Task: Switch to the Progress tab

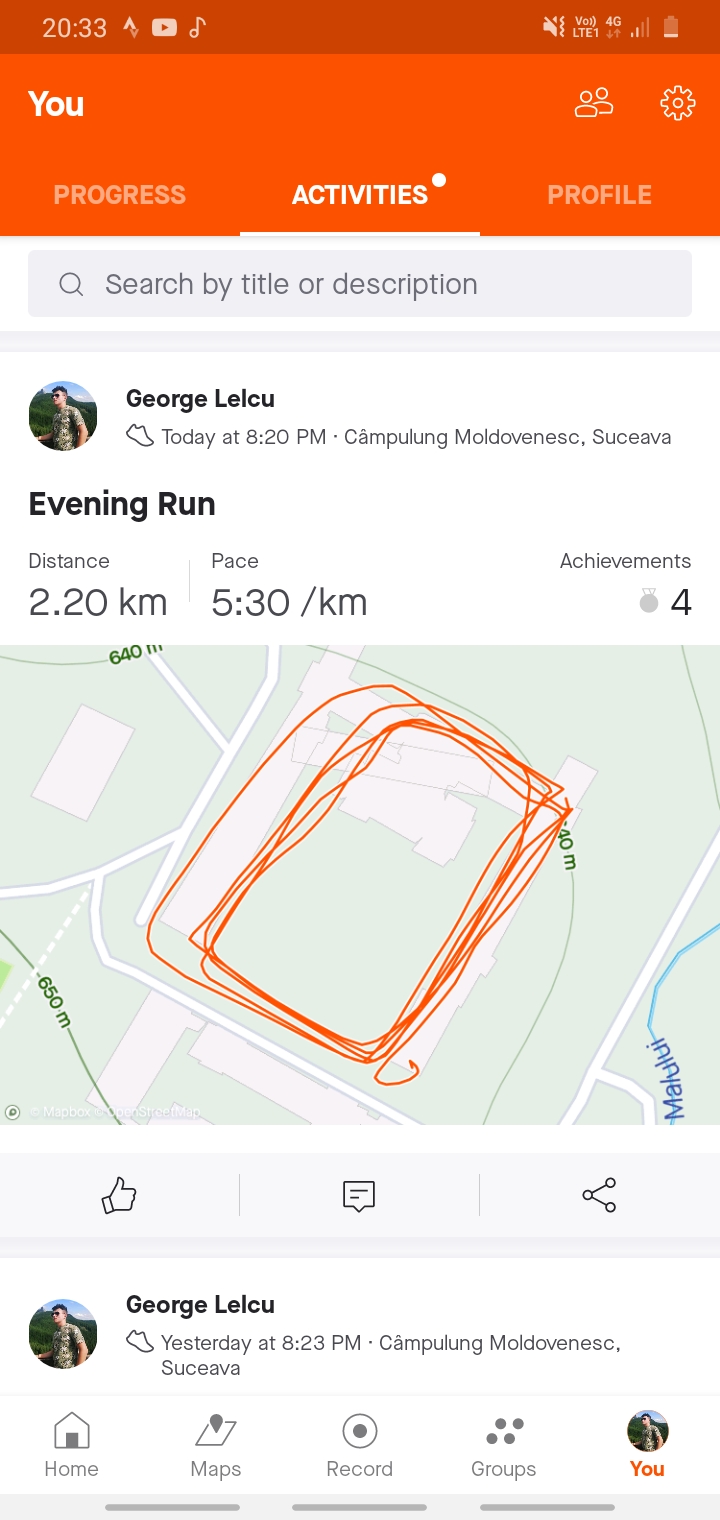Action: coord(120,195)
